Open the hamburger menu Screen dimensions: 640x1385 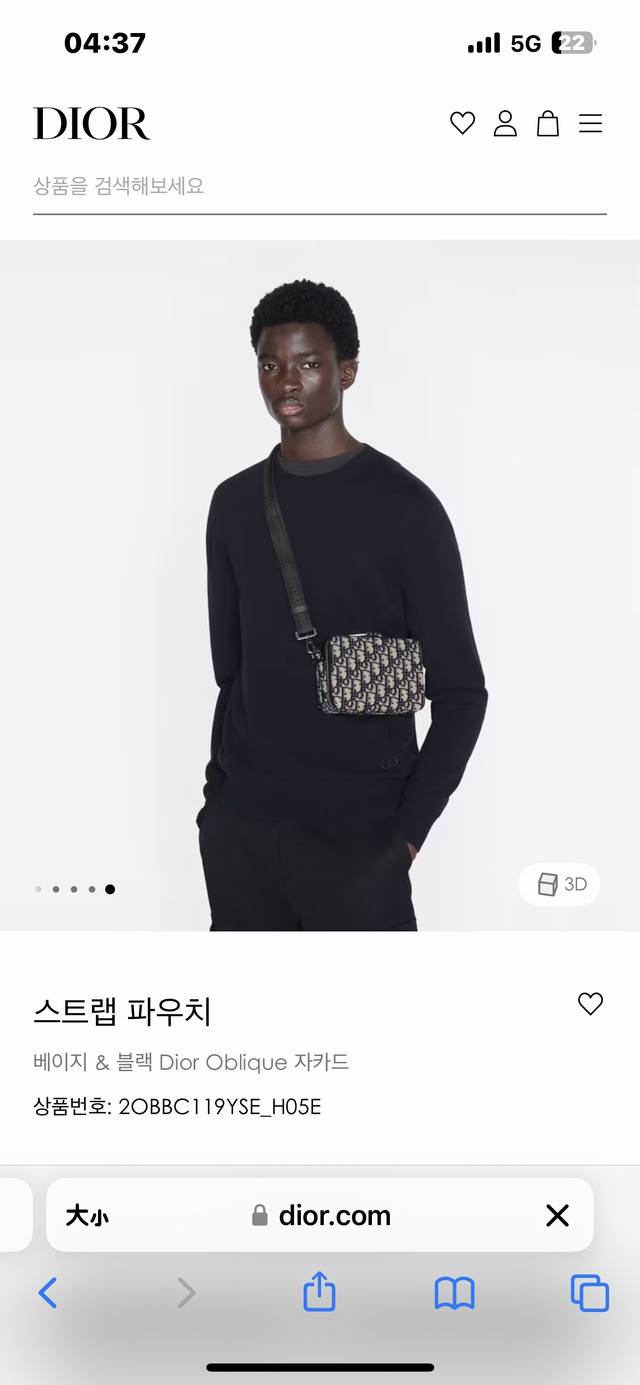pyautogui.click(x=591, y=123)
